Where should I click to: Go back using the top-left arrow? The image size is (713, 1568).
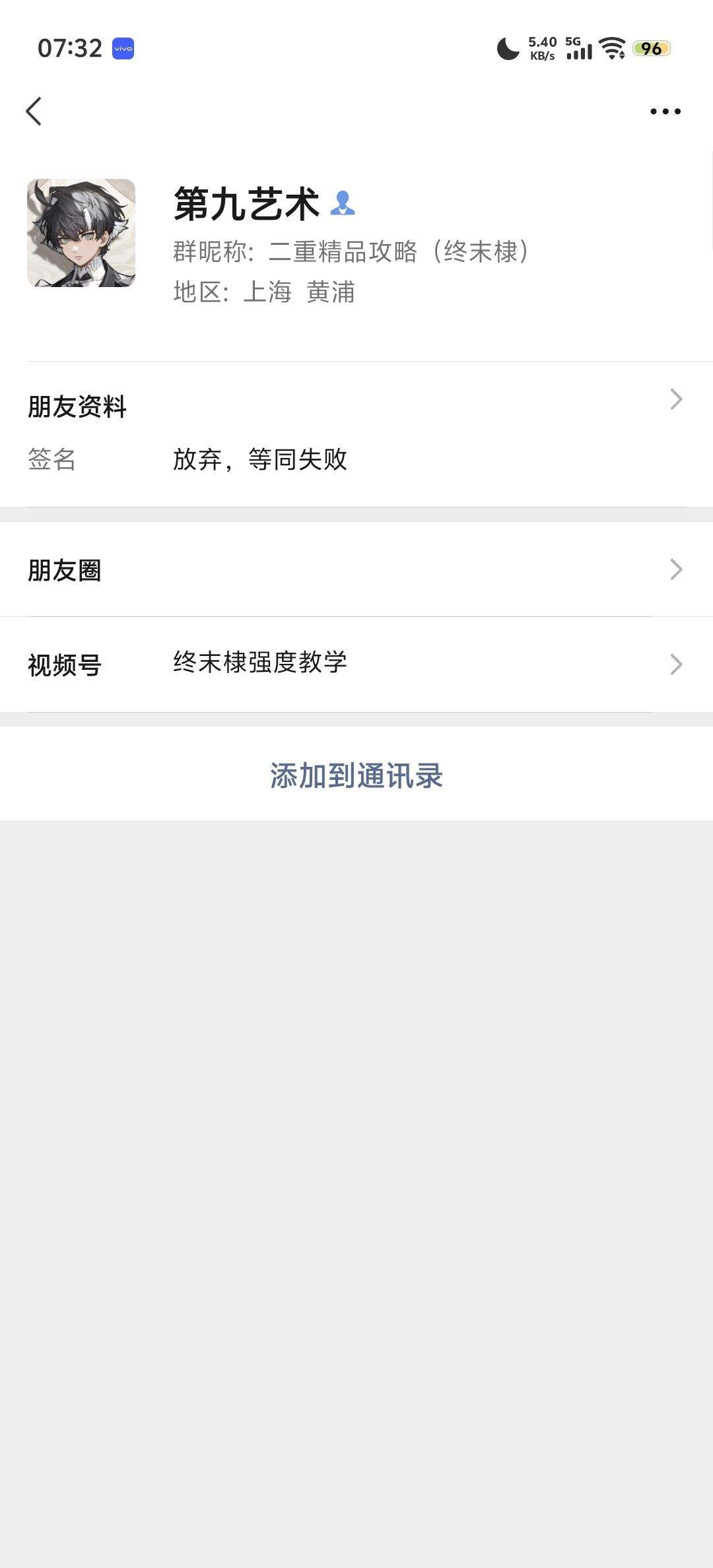point(34,111)
